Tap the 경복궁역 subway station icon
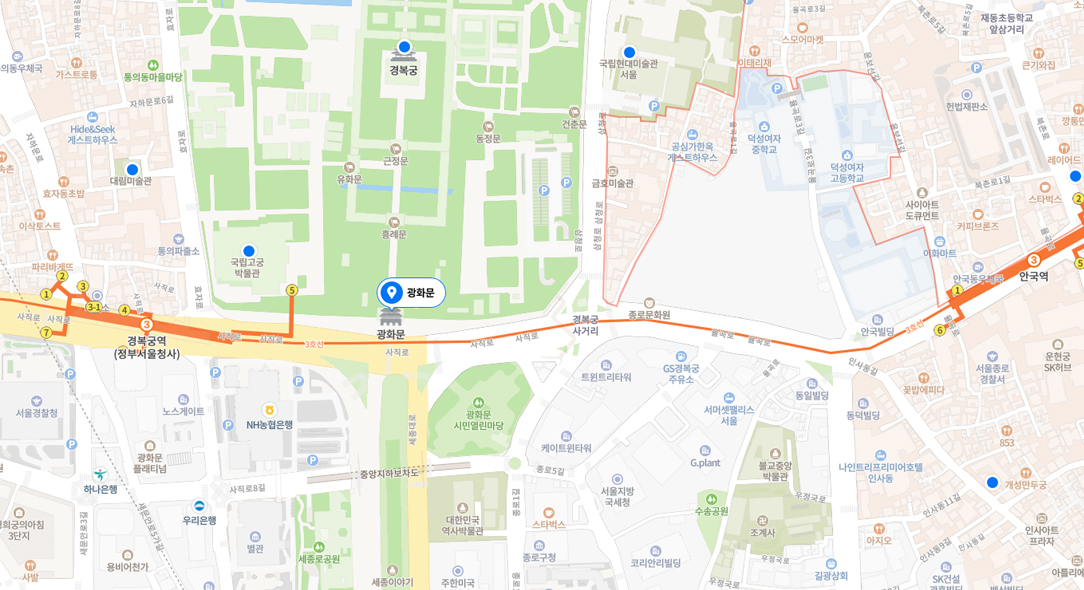The height and width of the screenshot is (590, 1084). point(146,324)
